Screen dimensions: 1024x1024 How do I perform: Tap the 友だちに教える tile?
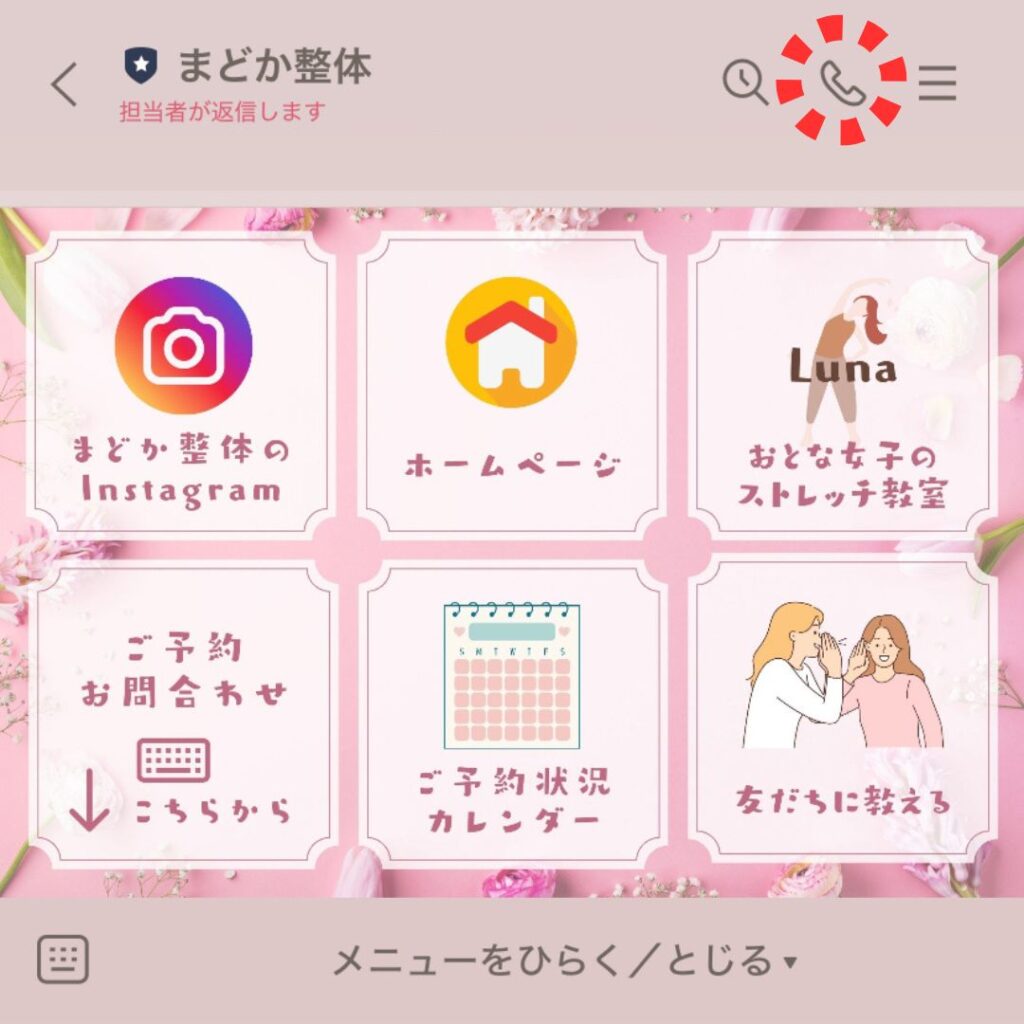tap(842, 714)
